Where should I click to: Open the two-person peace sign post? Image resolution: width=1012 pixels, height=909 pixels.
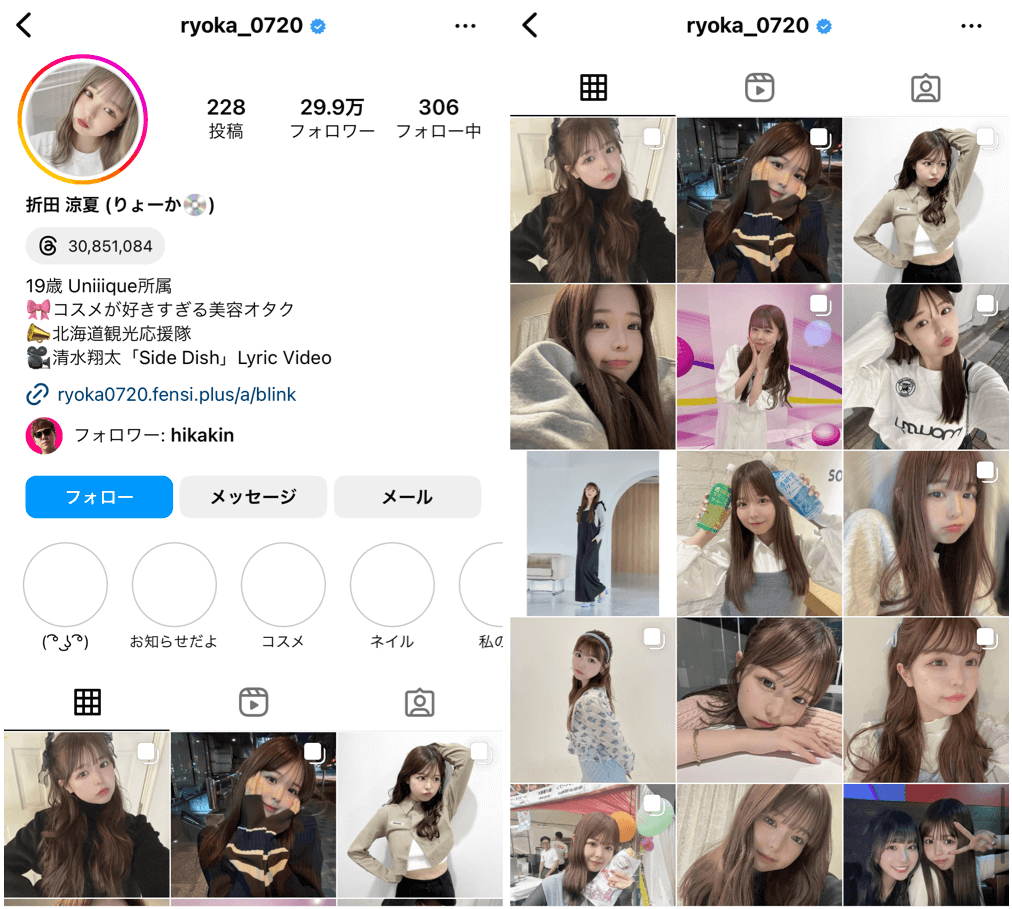coord(925,845)
